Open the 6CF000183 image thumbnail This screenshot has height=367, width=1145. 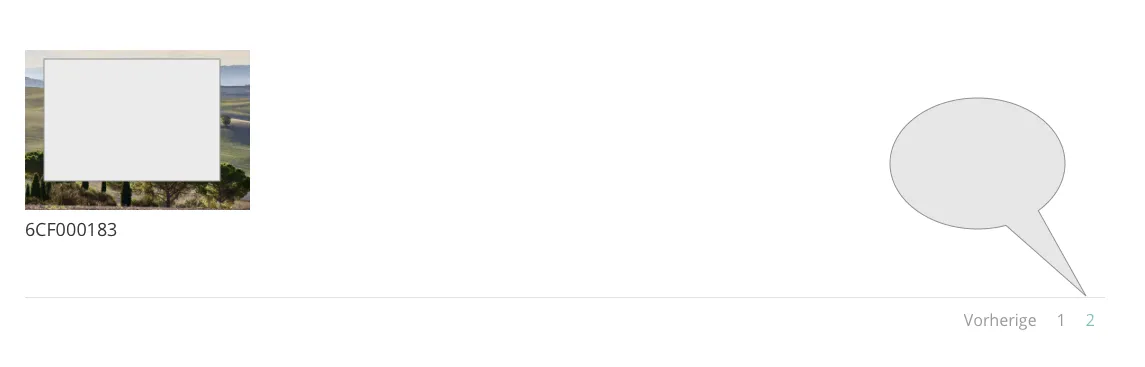point(137,130)
